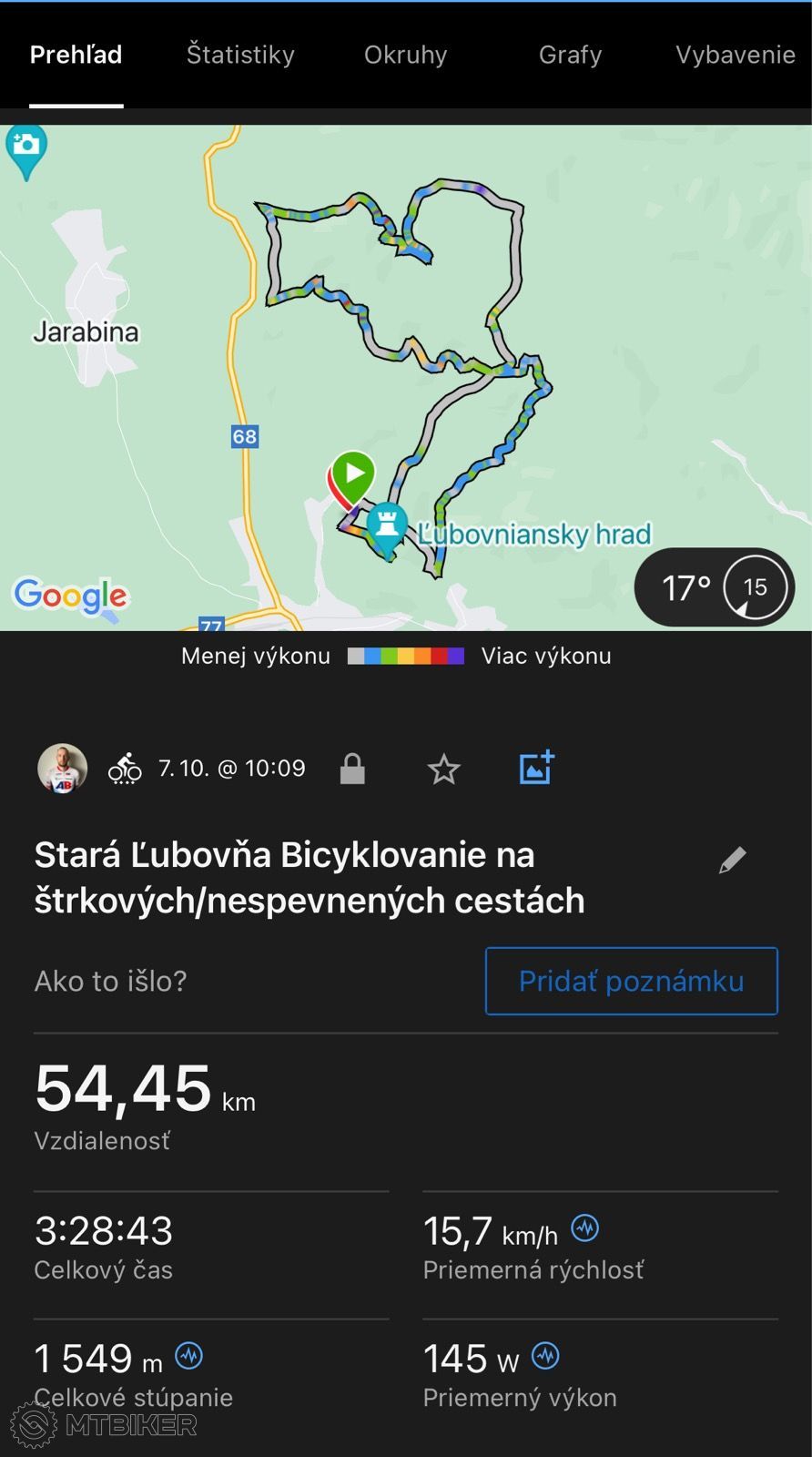This screenshot has width=812, height=1457.
Task: Open info icon beside Celkové stúpanie
Action: coord(189,1356)
